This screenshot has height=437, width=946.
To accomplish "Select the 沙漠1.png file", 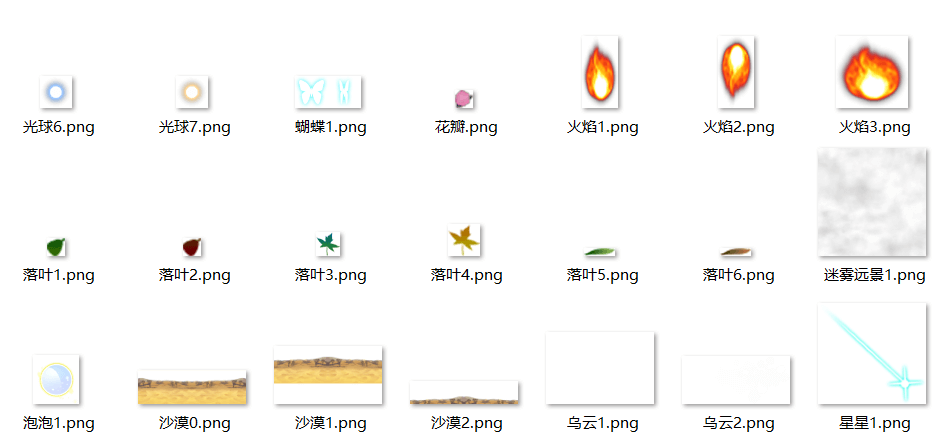I will (328, 374).
